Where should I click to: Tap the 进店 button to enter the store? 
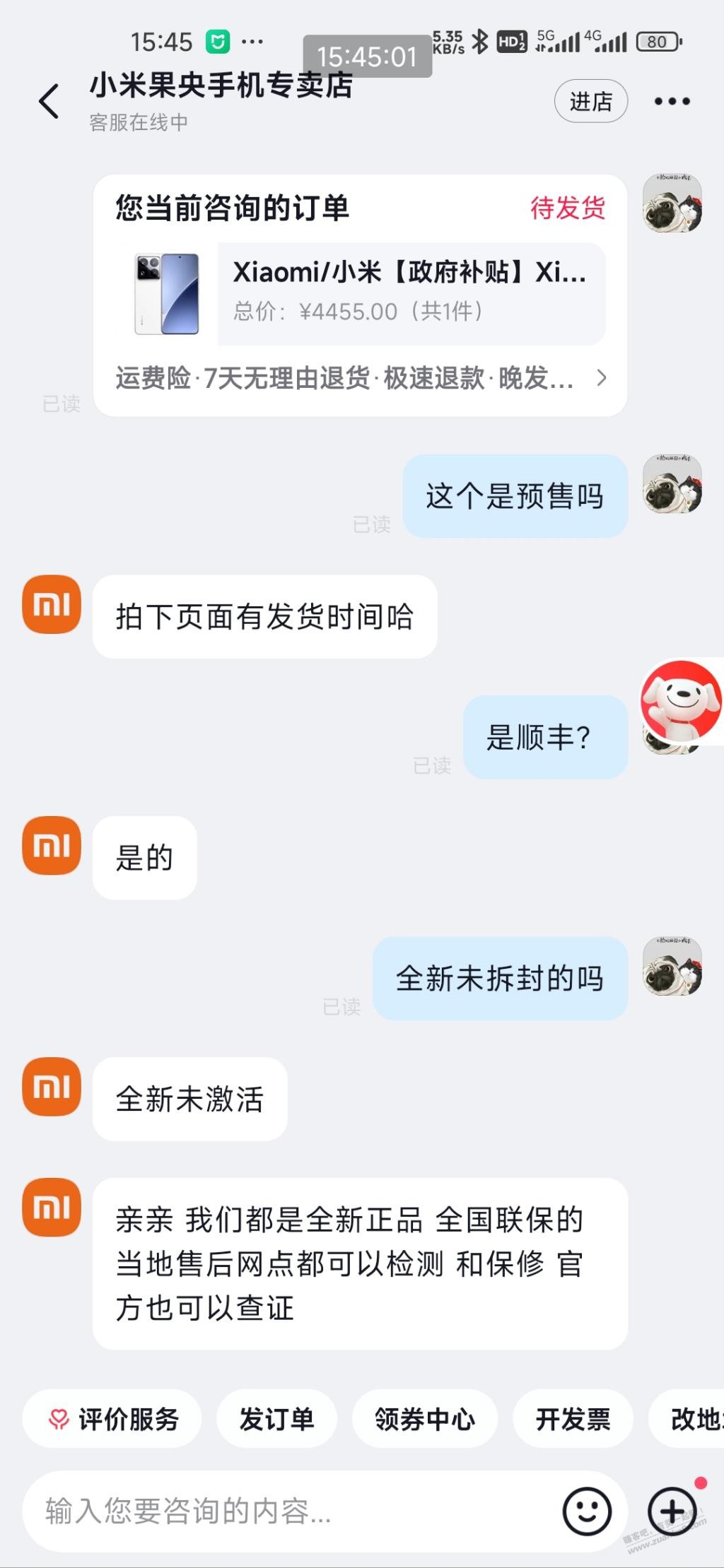click(590, 102)
